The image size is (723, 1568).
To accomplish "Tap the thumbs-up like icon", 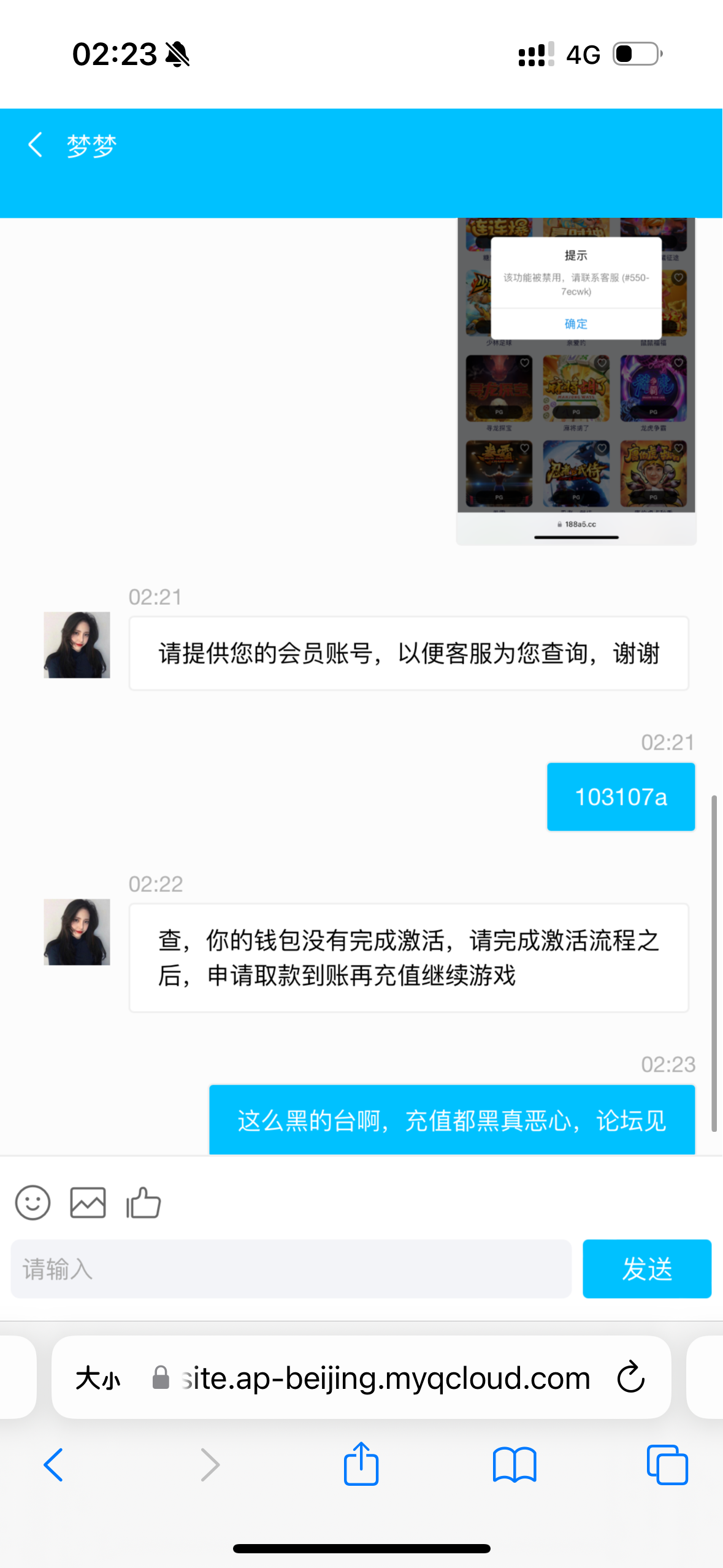I will 143,1201.
